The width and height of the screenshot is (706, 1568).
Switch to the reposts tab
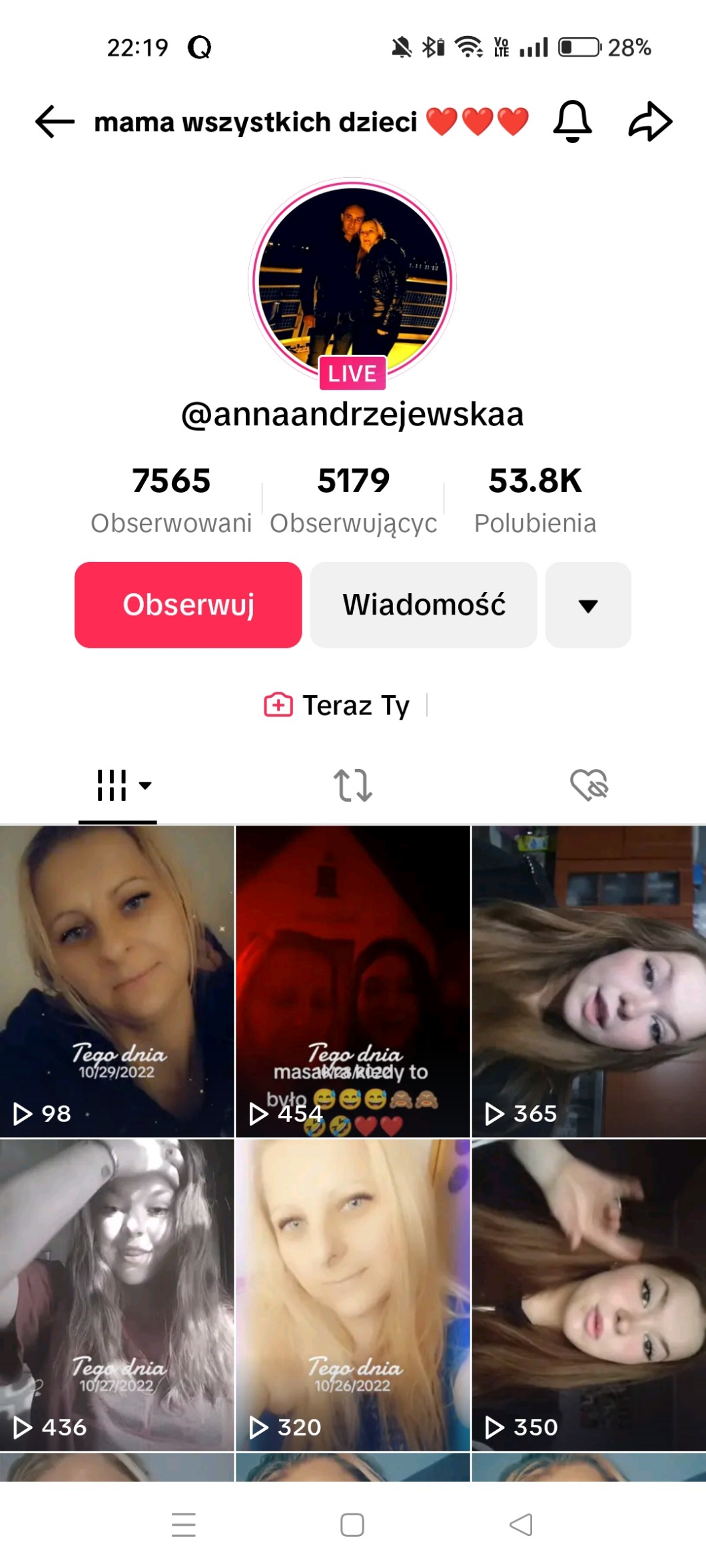click(x=352, y=785)
